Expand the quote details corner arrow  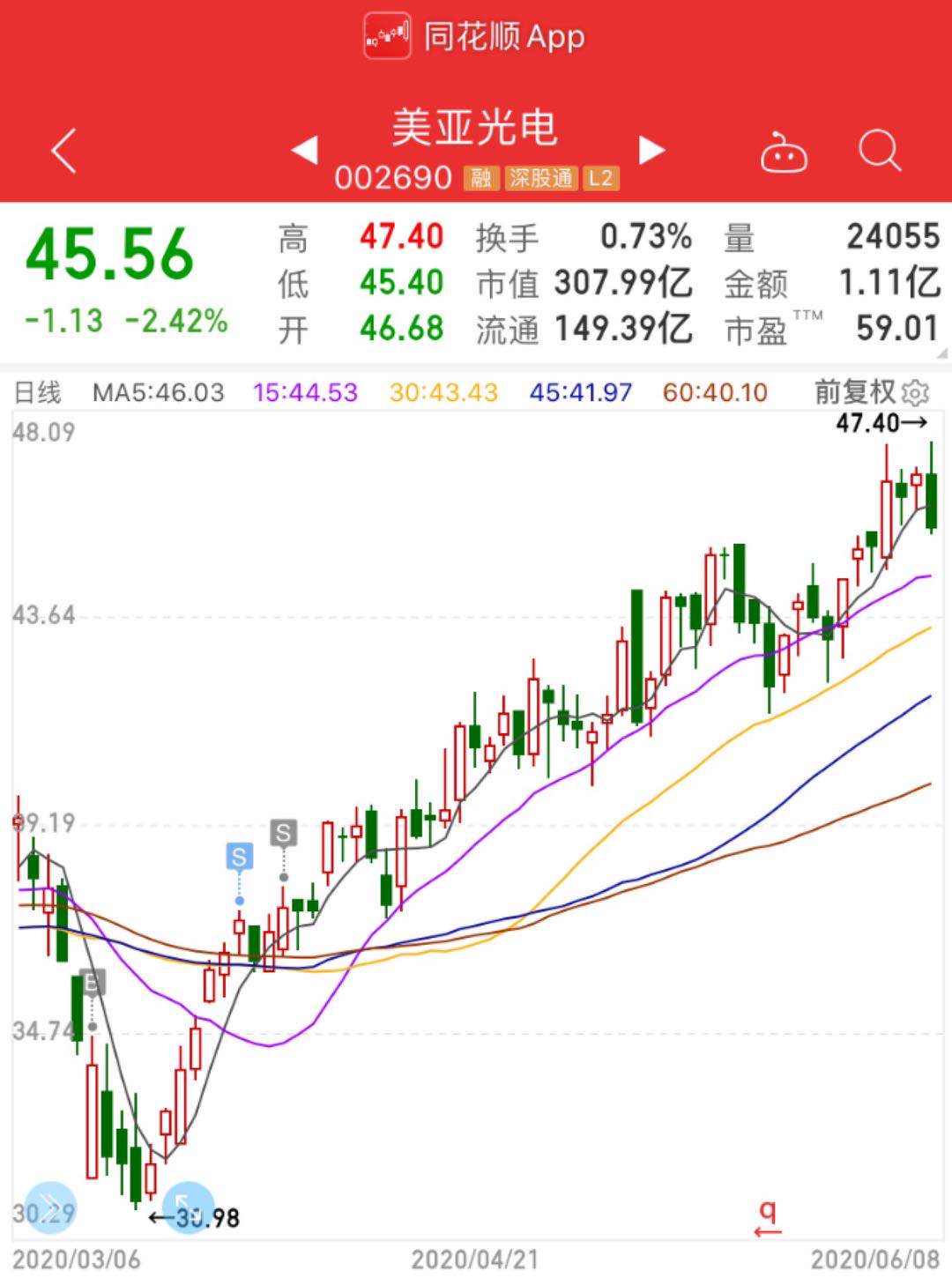pos(941,354)
